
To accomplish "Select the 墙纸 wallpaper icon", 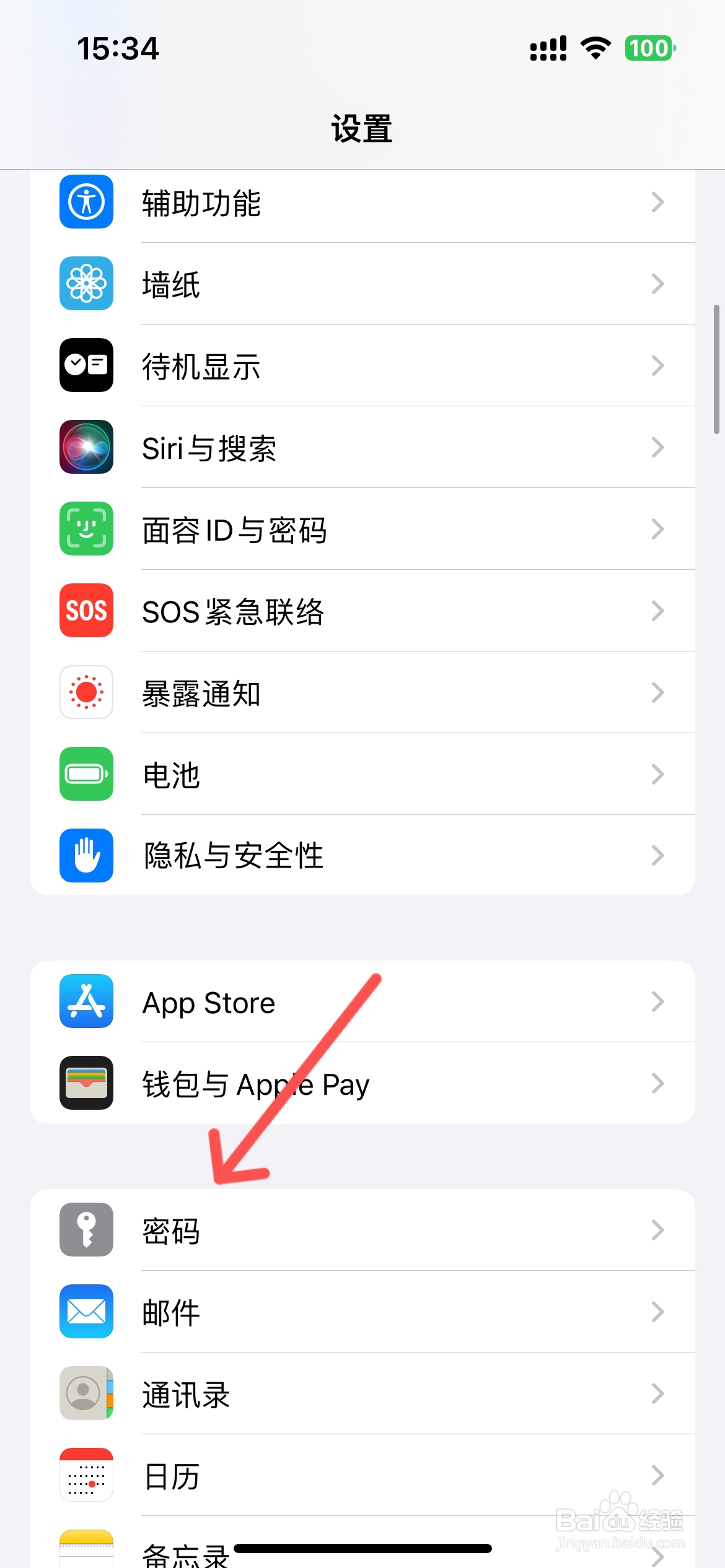I will (x=86, y=284).
